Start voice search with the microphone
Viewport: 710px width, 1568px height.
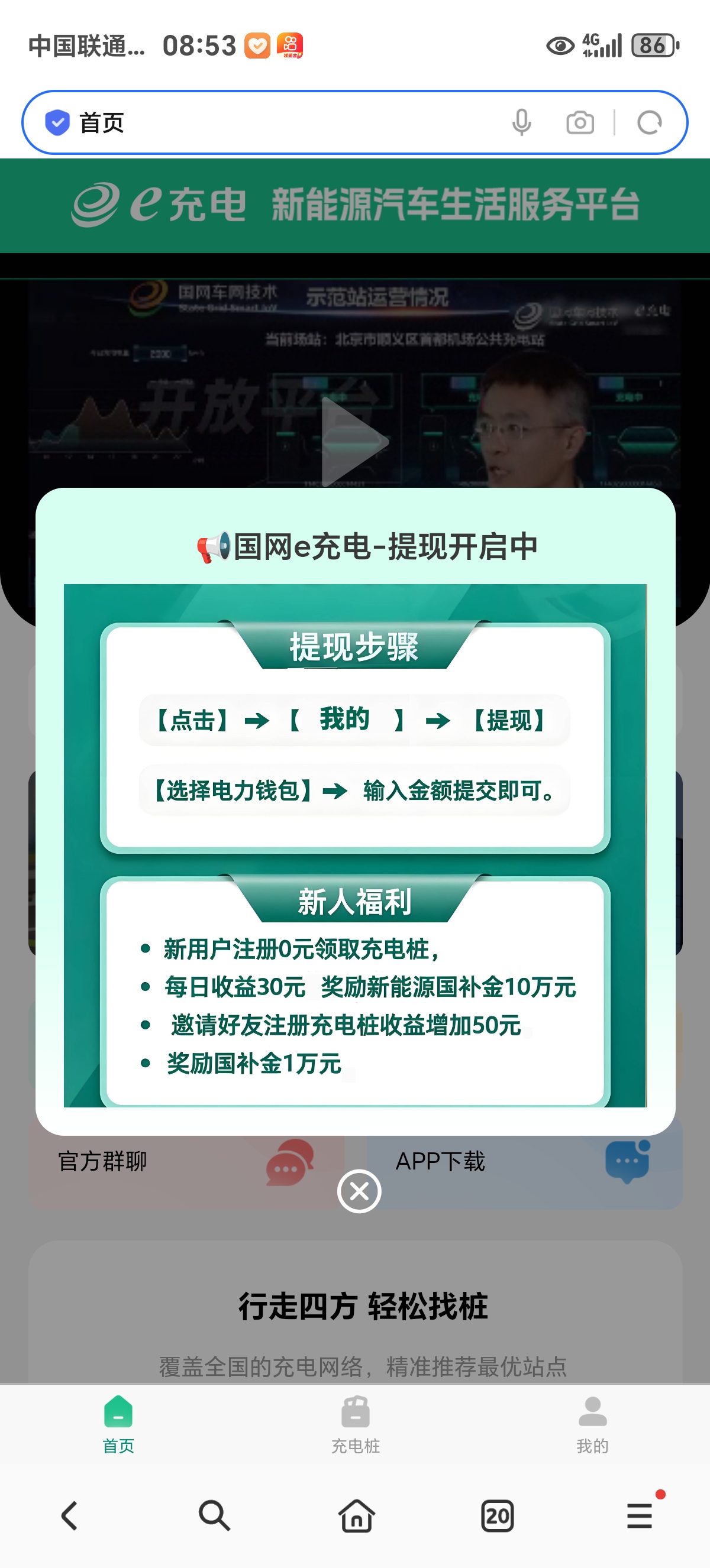coord(521,122)
